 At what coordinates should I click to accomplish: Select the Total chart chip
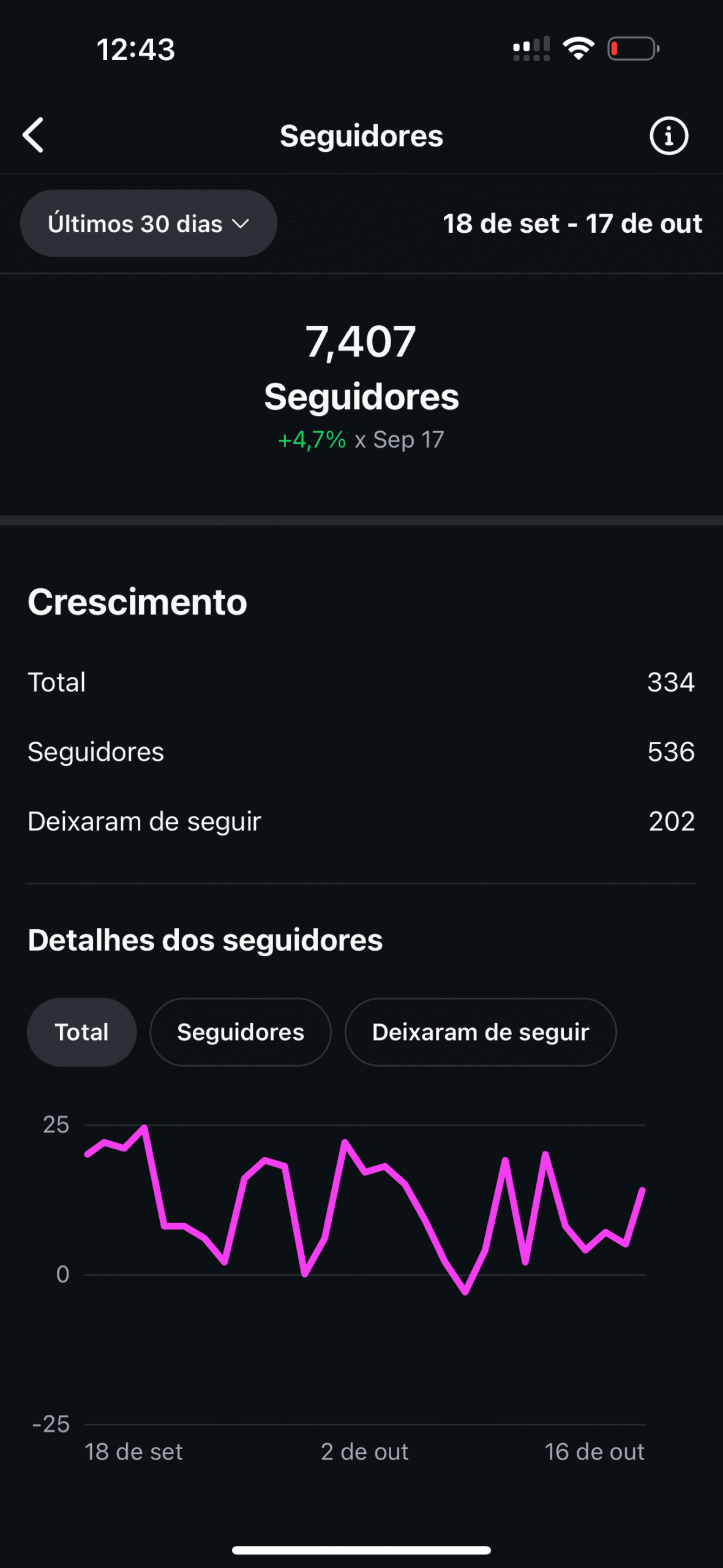coord(81,1032)
